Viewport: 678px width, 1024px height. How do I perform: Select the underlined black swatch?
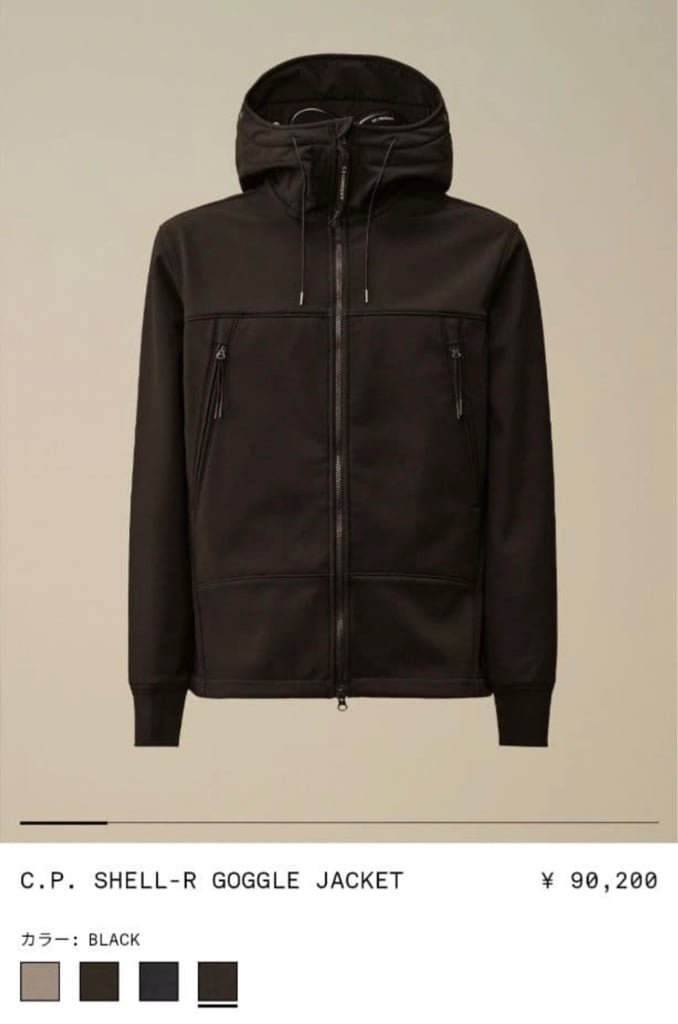pos(218,981)
